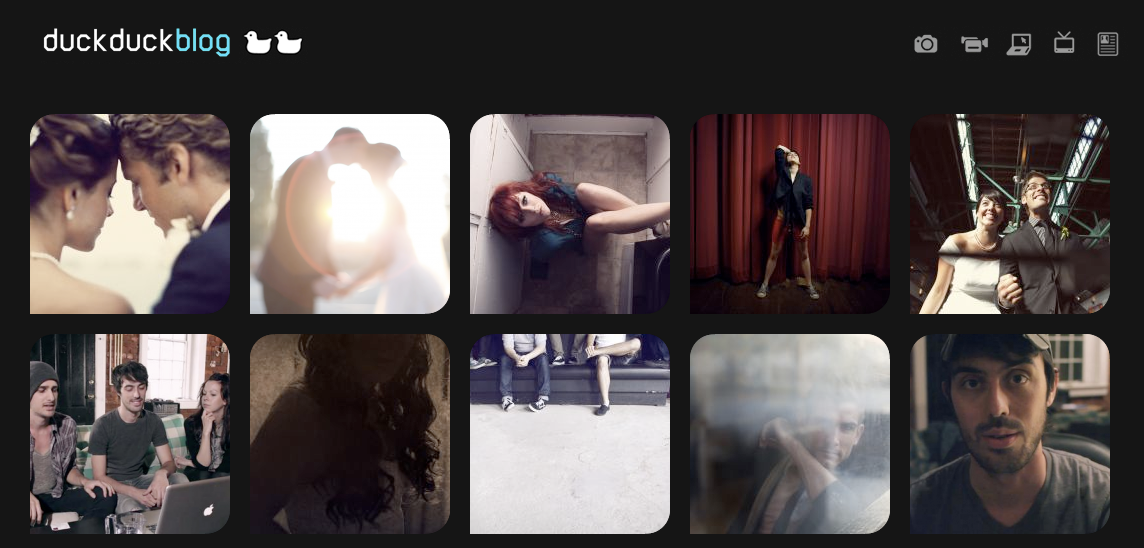Open the dark curly hair photo
Image resolution: width=1144 pixels, height=548 pixels.
(350, 434)
